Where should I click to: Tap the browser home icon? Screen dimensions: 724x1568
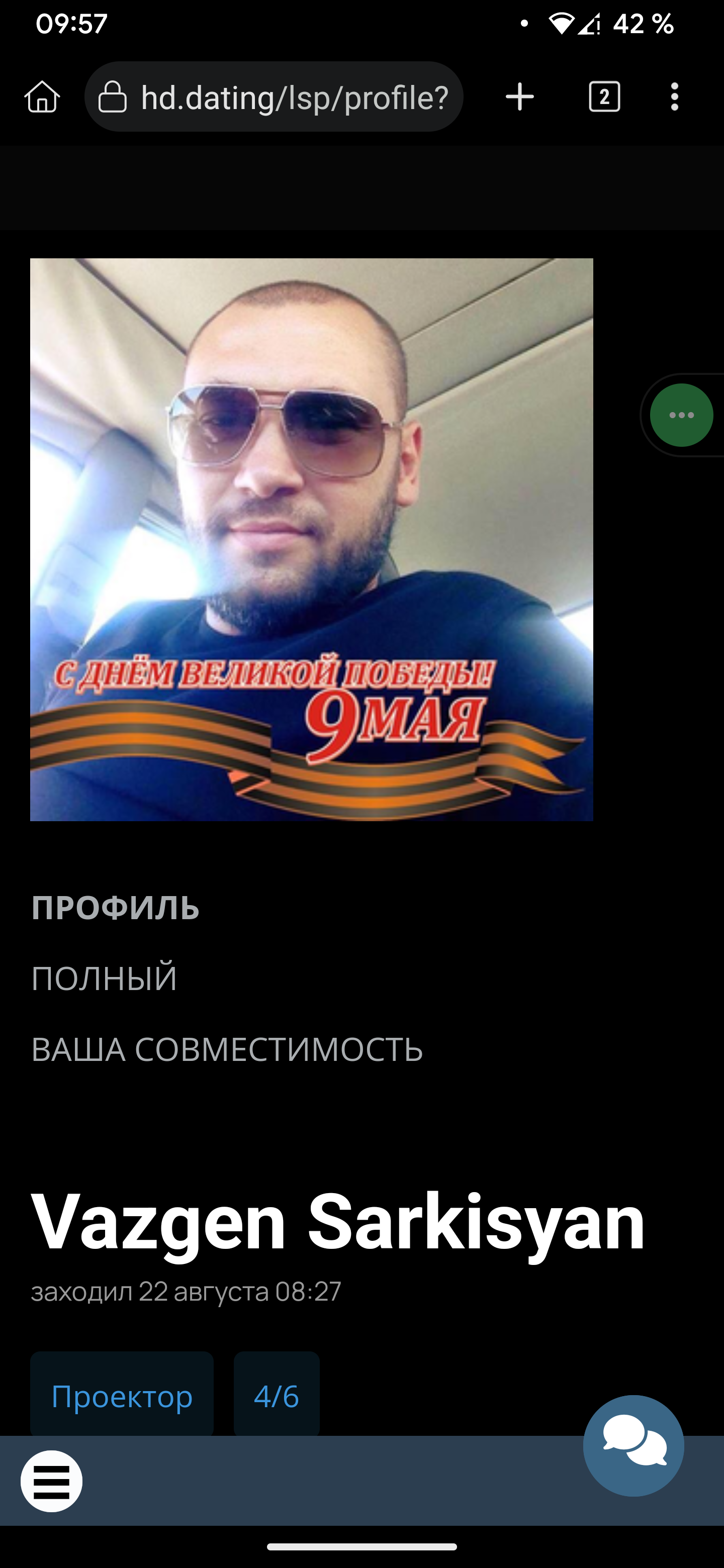click(43, 97)
